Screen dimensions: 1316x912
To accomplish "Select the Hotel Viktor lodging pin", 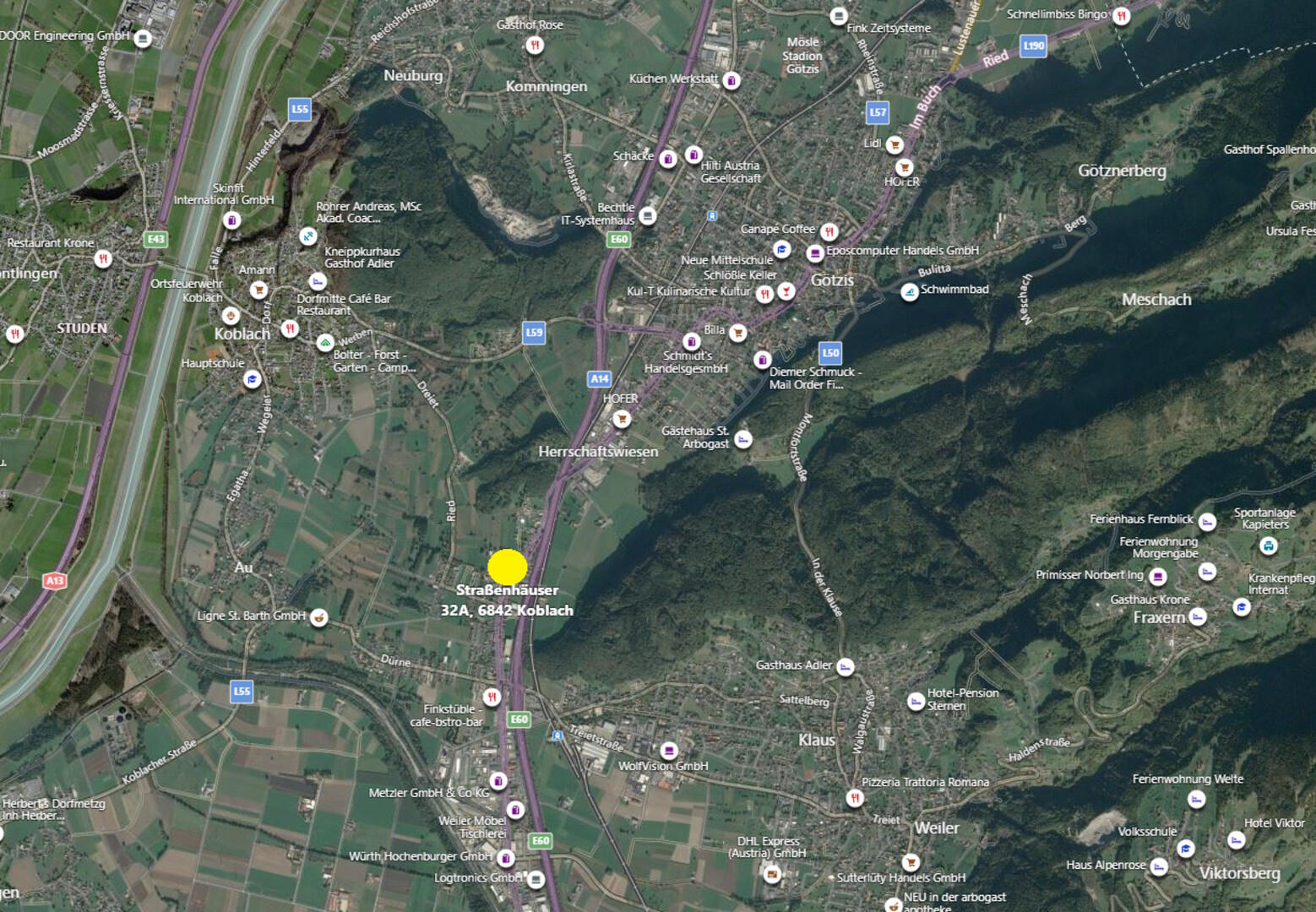I will pos(1237,840).
